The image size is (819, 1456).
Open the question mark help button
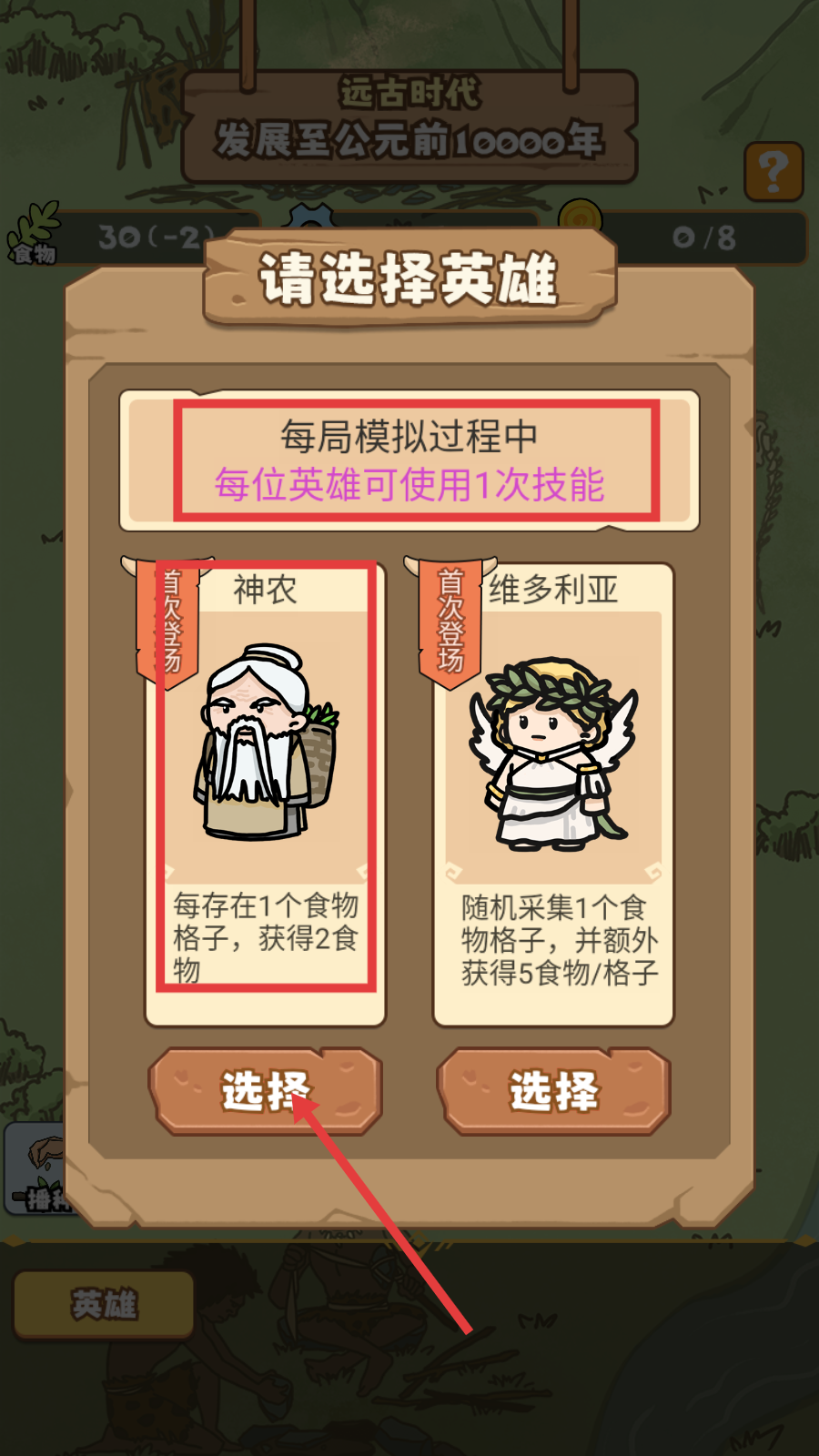(x=773, y=171)
